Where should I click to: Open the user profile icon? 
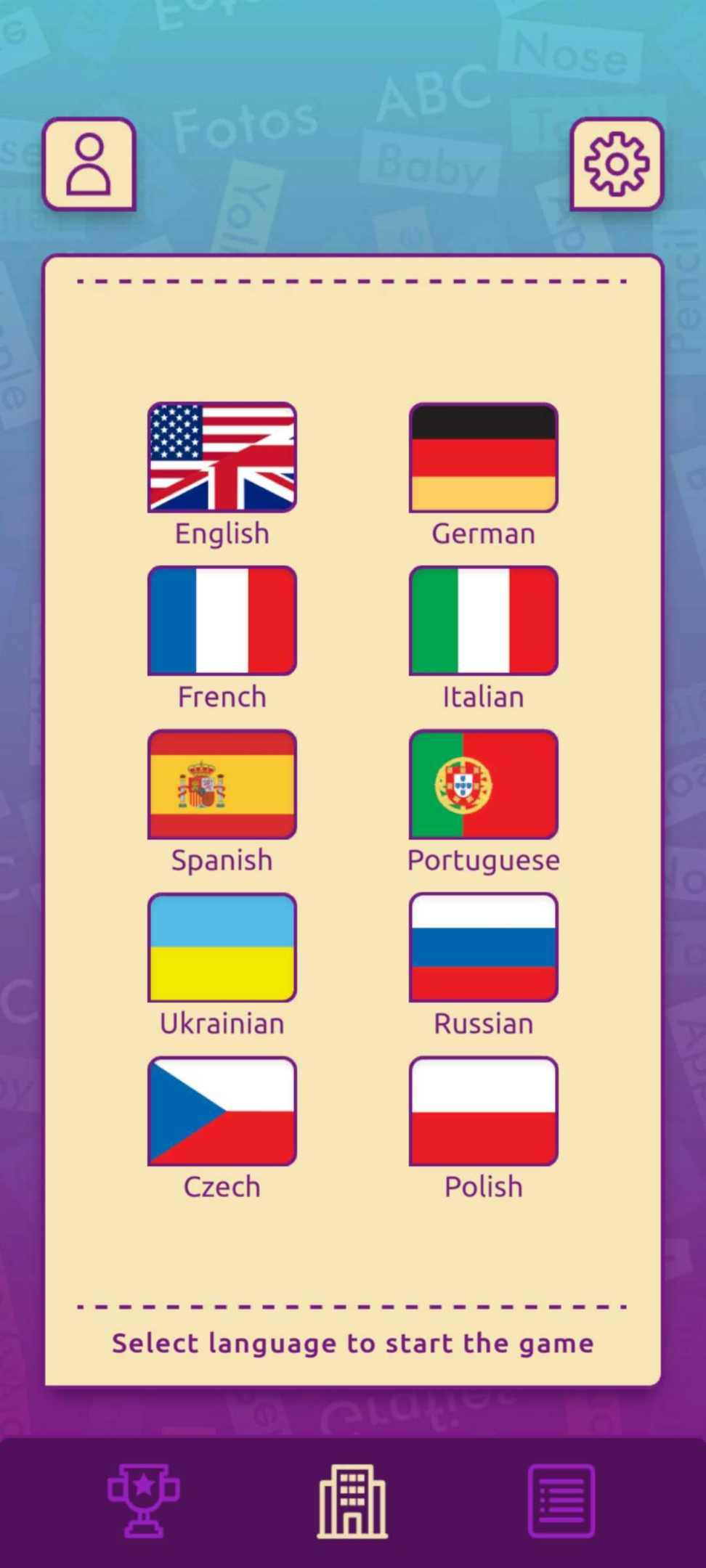click(x=89, y=164)
